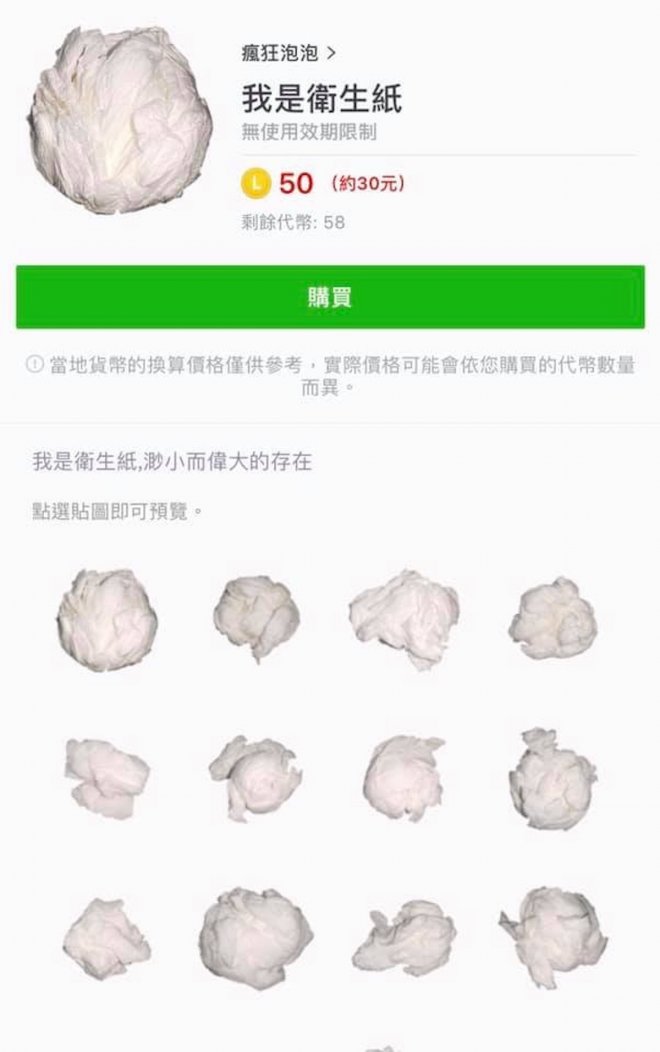
Task: Preview the first sticker in the first row
Action: click(107, 620)
